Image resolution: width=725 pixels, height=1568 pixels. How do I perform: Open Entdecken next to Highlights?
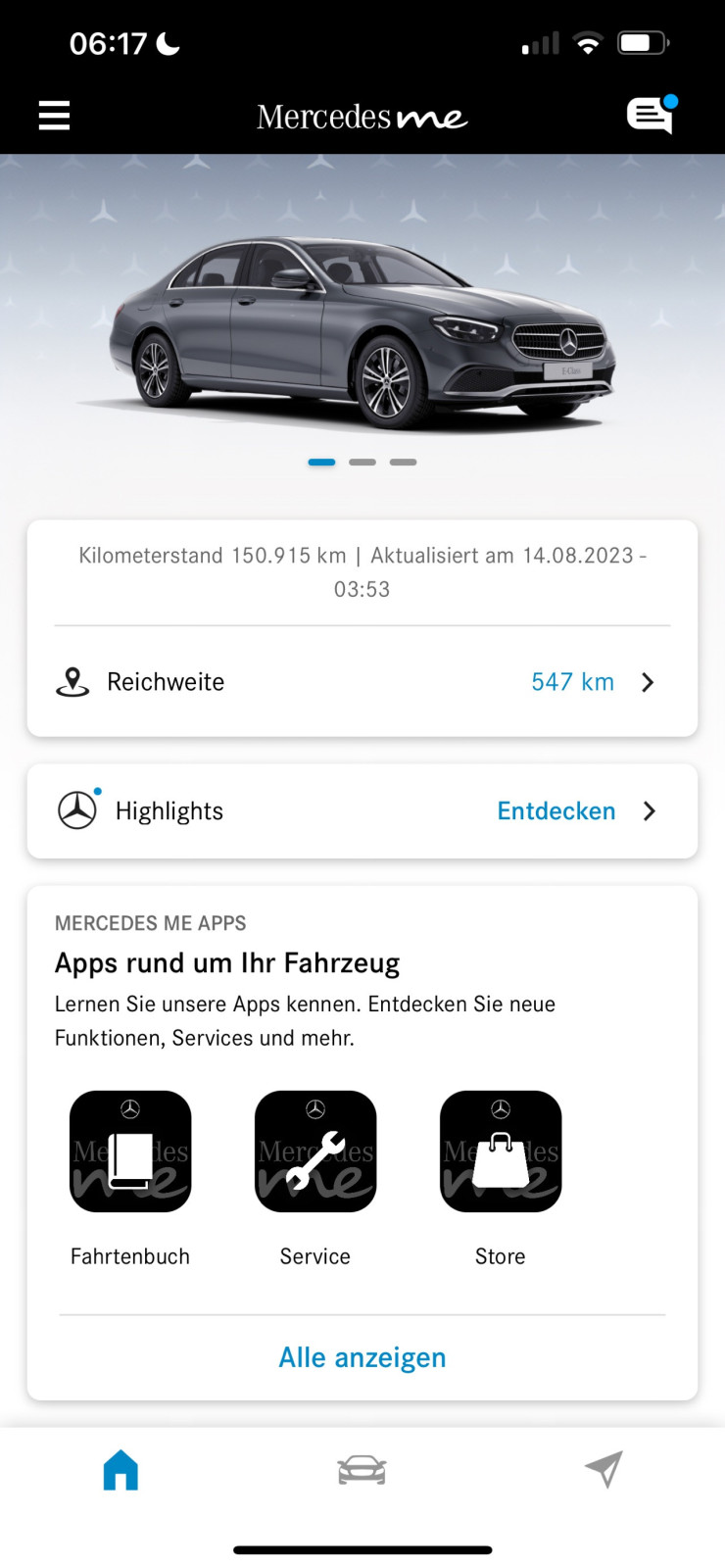(x=556, y=810)
